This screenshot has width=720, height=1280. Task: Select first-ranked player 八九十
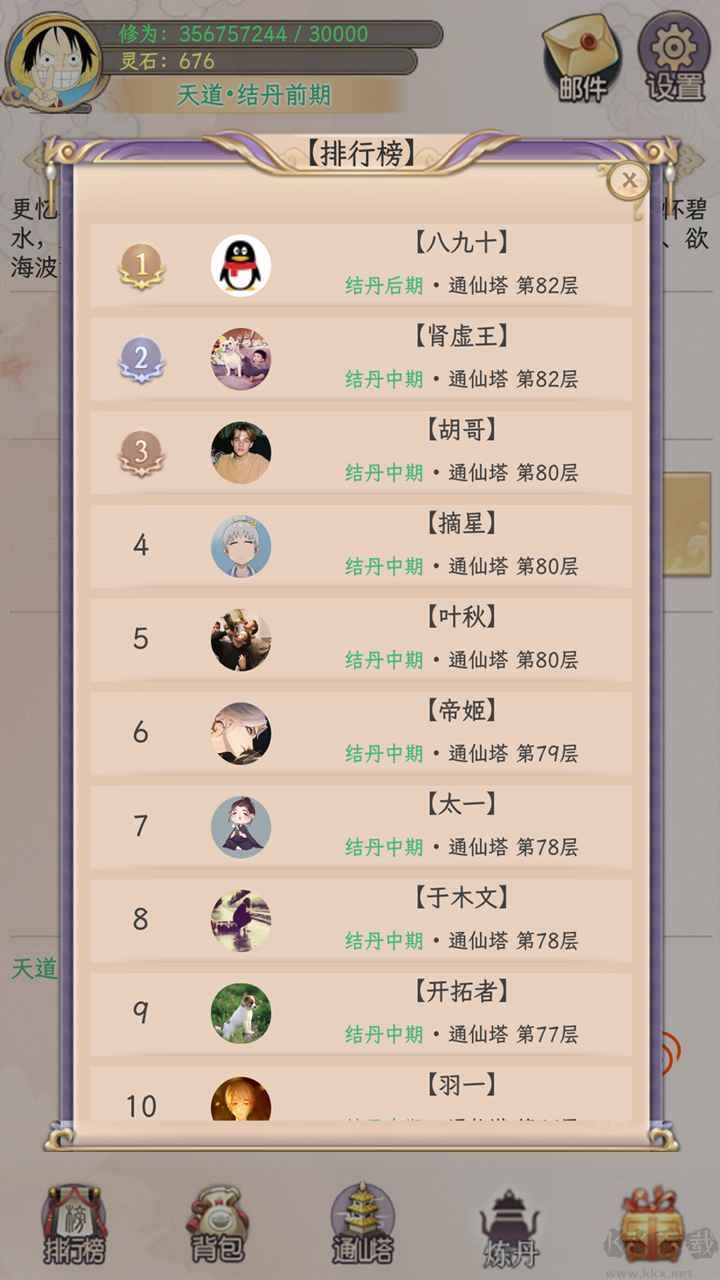coord(360,265)
